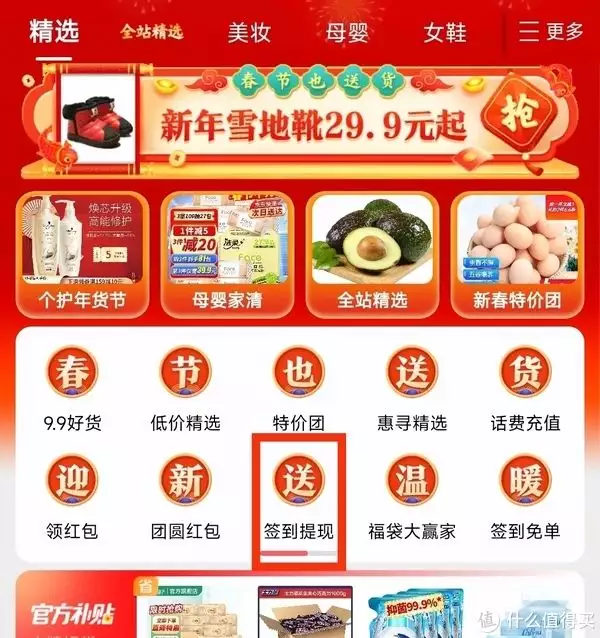Open the 特价团 shortcut
The height and width of the screenshot is (638, 600).
tap(299, 387)
